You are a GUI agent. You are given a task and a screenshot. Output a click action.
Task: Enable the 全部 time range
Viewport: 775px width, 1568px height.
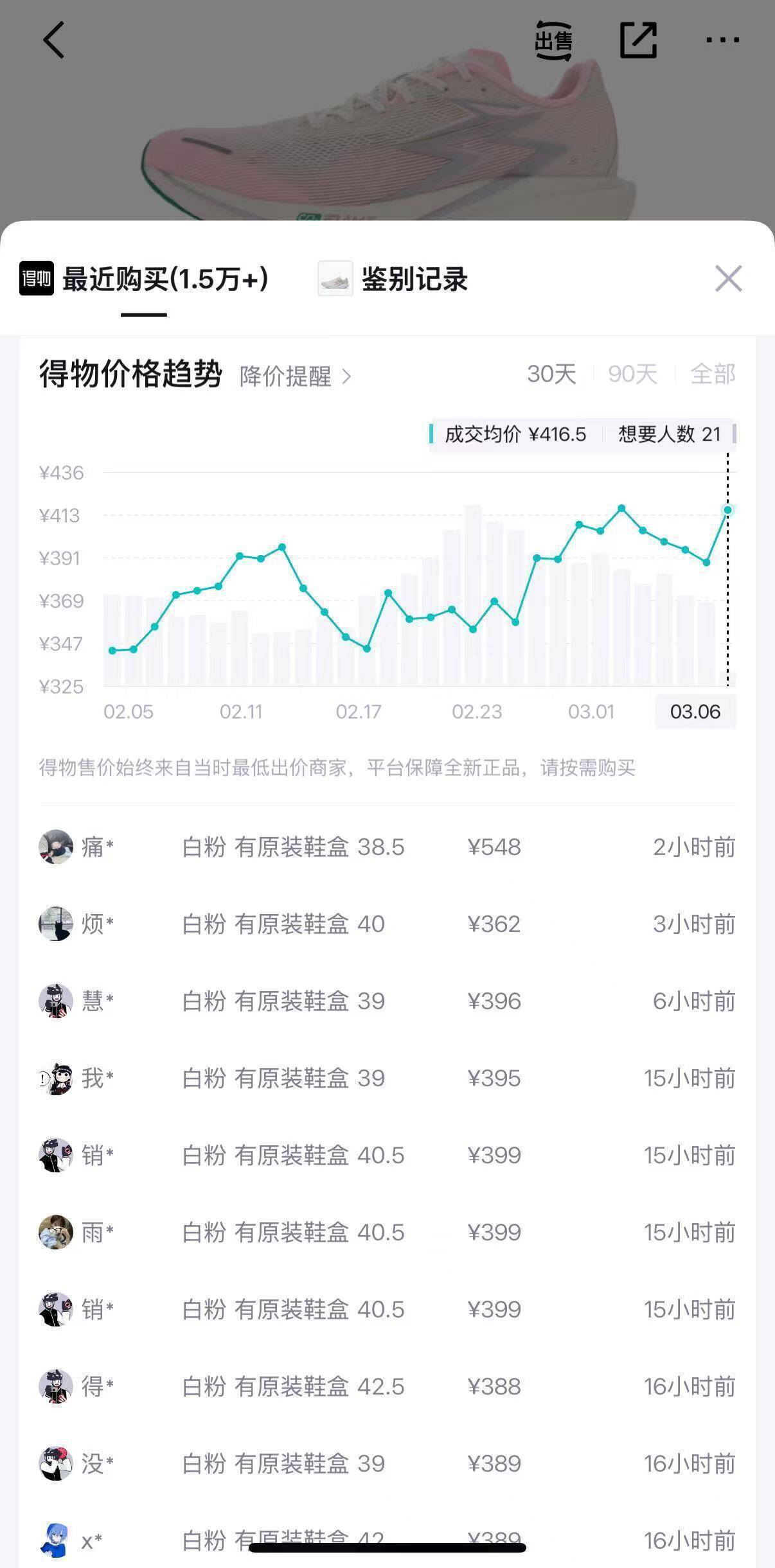(x=712, y=376)
